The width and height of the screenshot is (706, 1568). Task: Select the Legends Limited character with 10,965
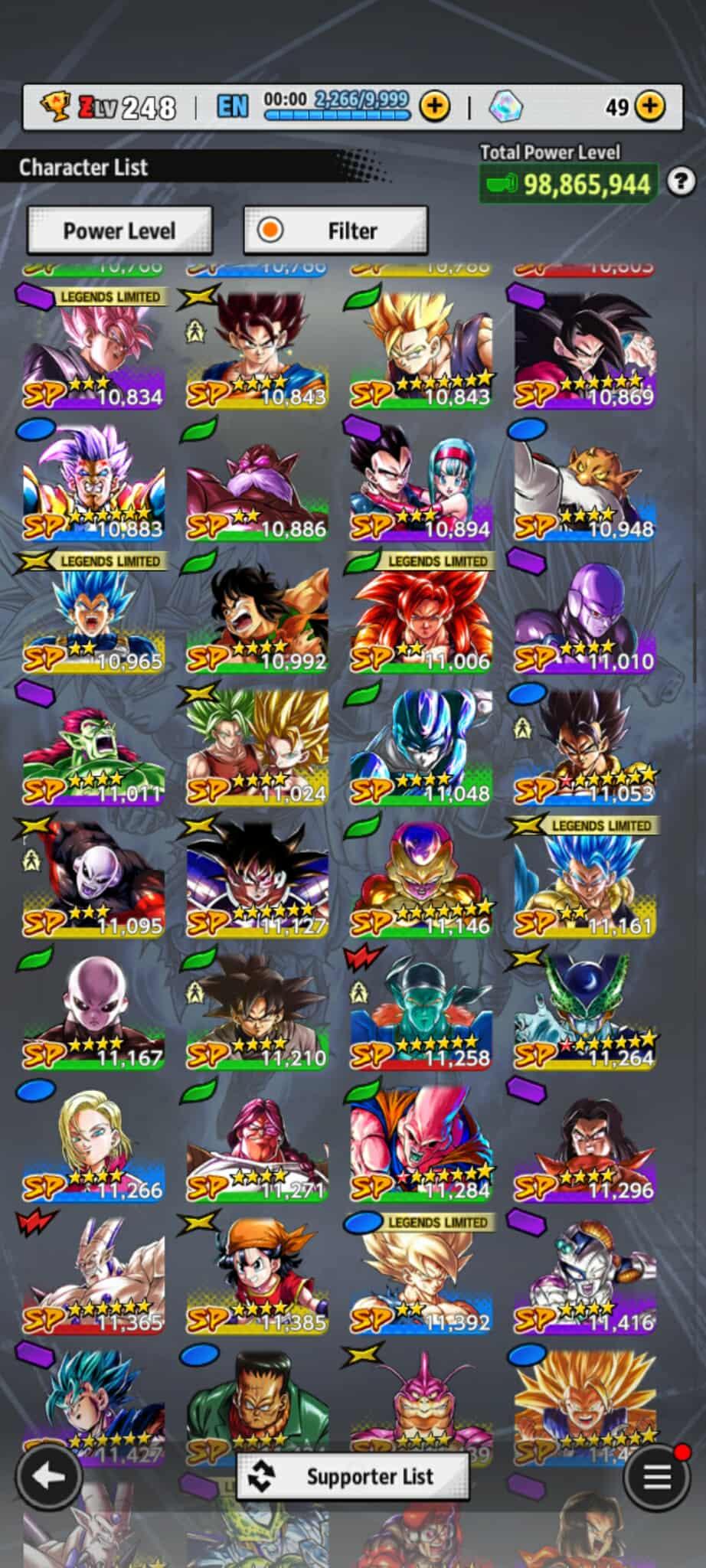(93, 615)
